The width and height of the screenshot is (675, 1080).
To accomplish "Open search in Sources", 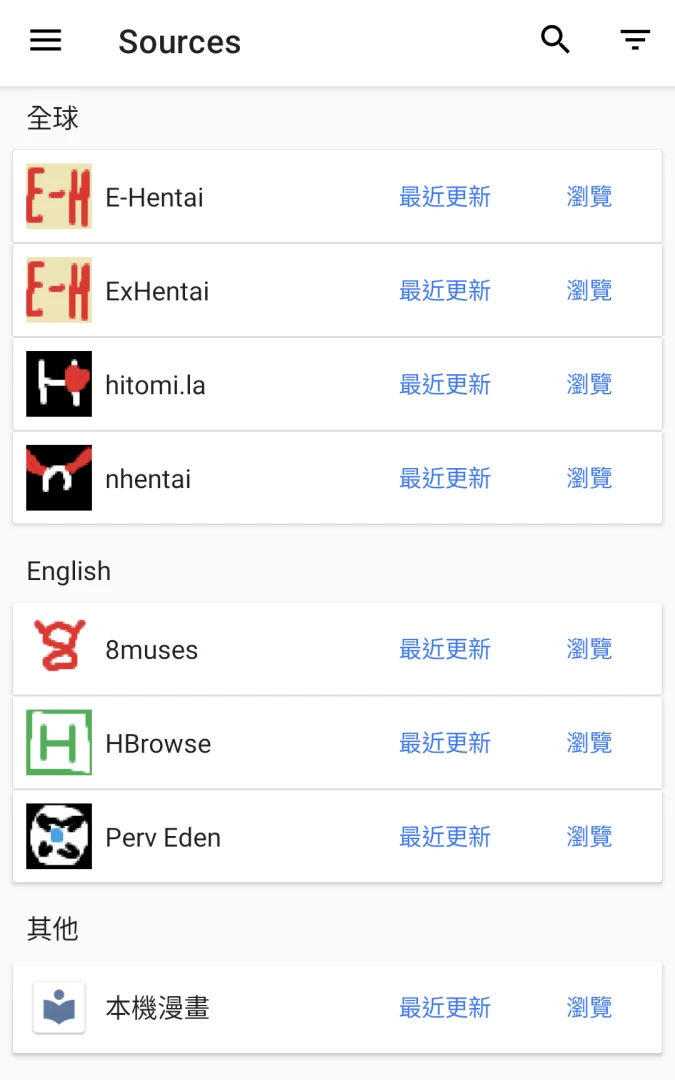I will point(555,41).
